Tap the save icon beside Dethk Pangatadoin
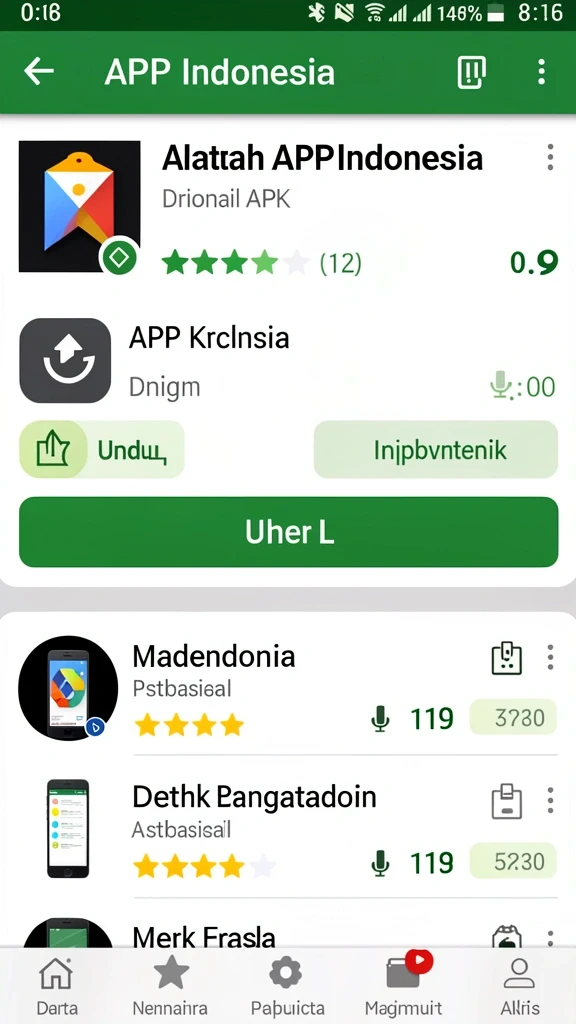The width and height of the screenshot is (576, 1024). pyautogui.click(x=507, y=801)
